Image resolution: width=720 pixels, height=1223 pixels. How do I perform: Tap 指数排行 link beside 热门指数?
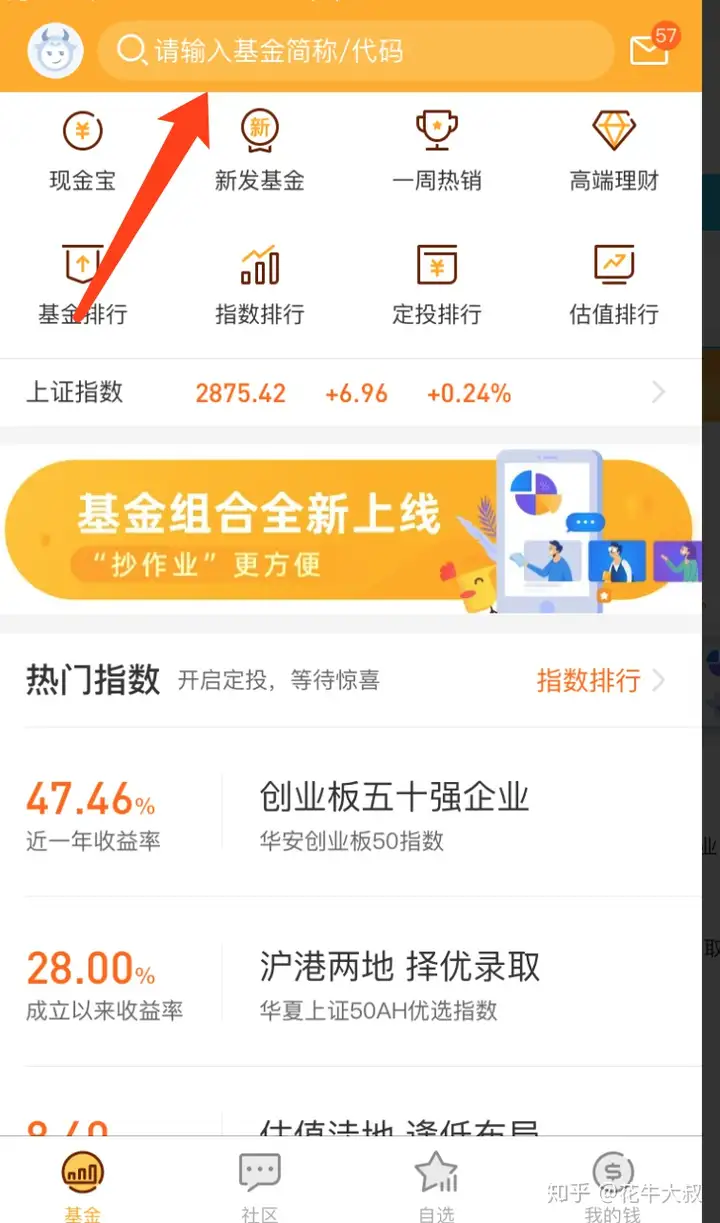[598, 681]
